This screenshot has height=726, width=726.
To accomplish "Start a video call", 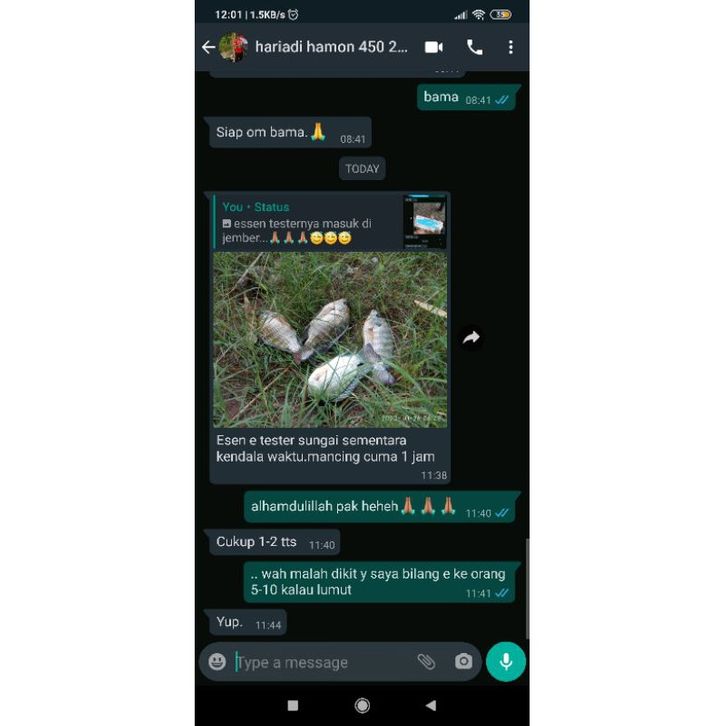I will pos(434,47).
